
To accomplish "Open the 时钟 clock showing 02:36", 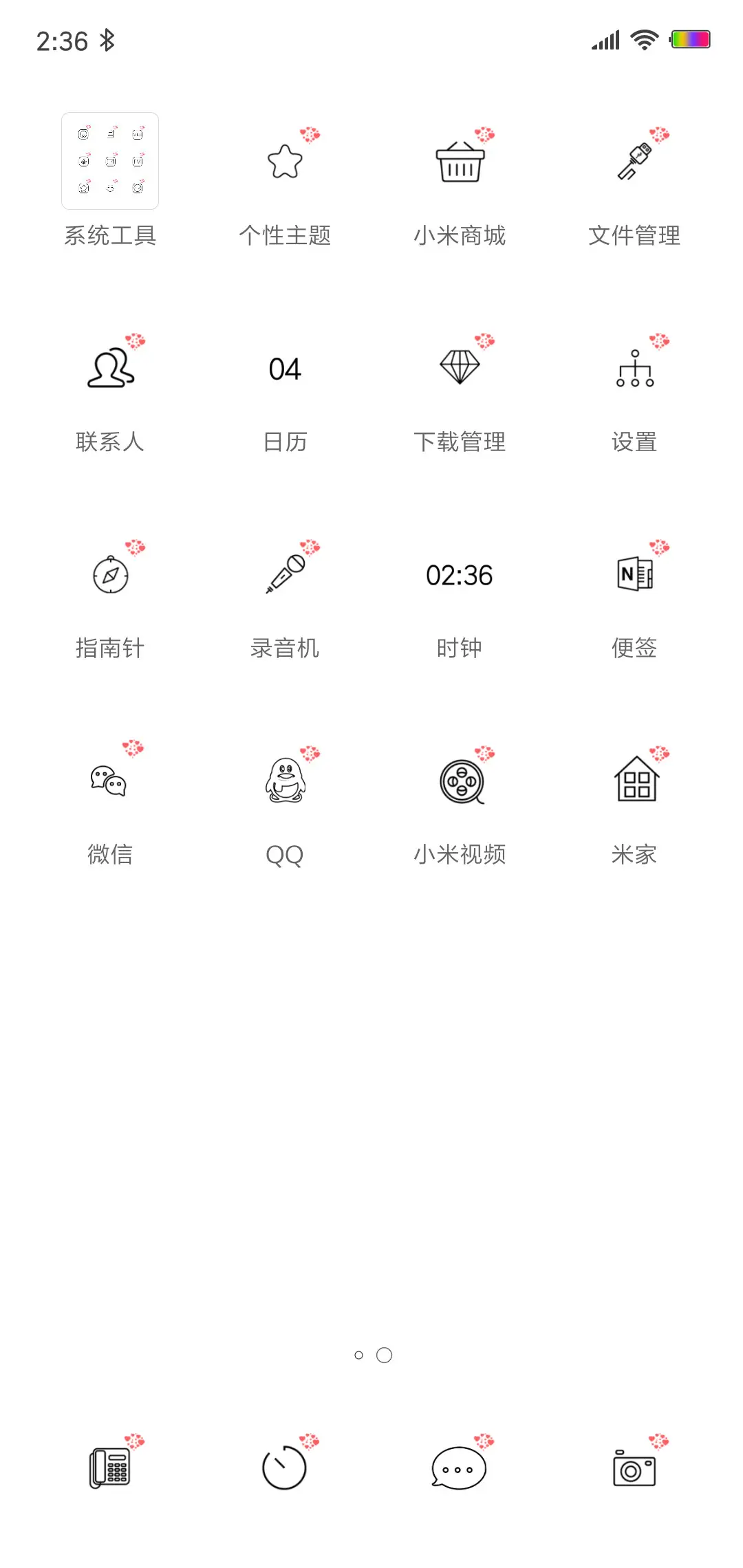I will click(x=460, y=576).
